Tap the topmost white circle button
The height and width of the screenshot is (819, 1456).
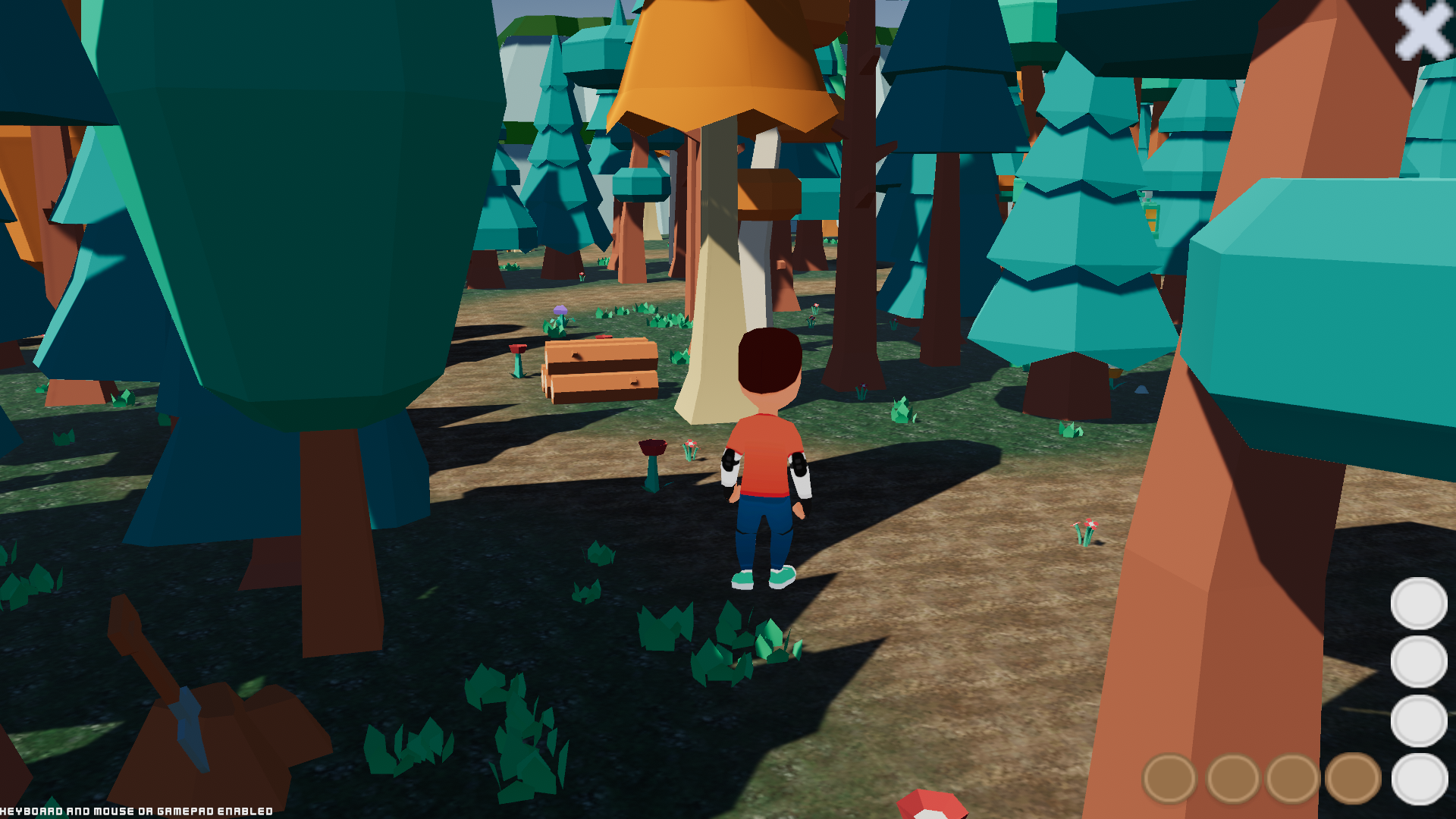(x=1418, y=603)
